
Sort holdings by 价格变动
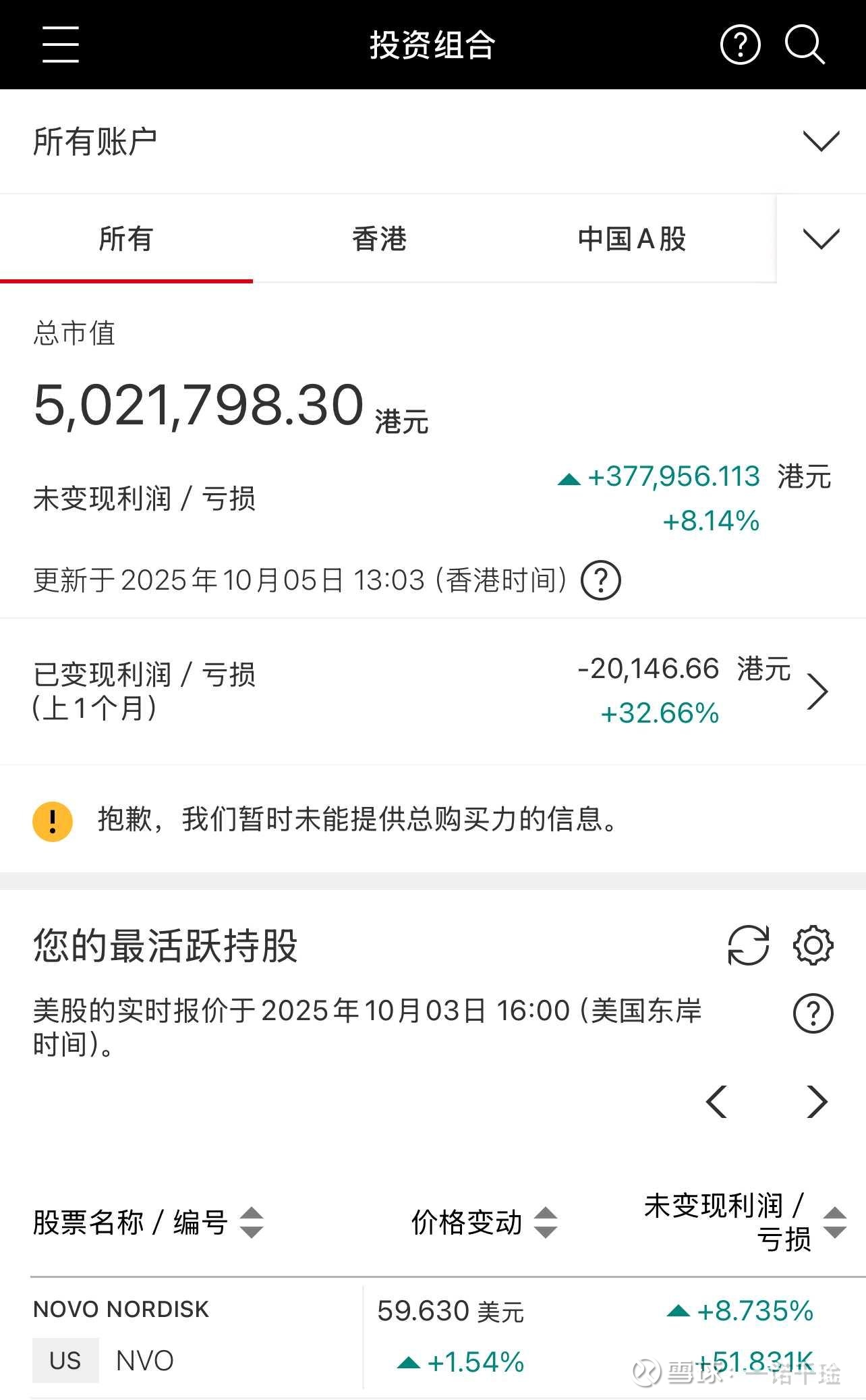(545, 1222)
